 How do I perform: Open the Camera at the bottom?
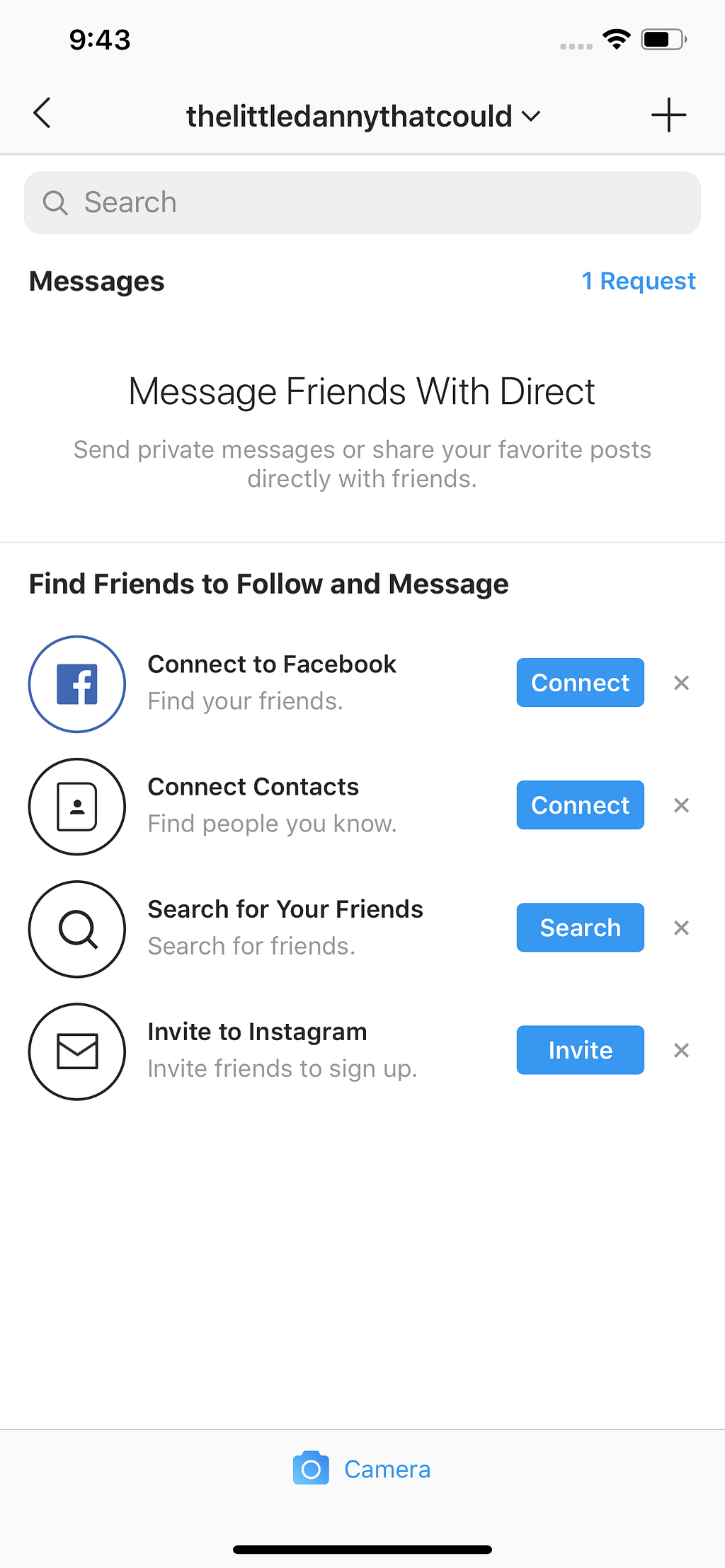tap(362, 1470)
